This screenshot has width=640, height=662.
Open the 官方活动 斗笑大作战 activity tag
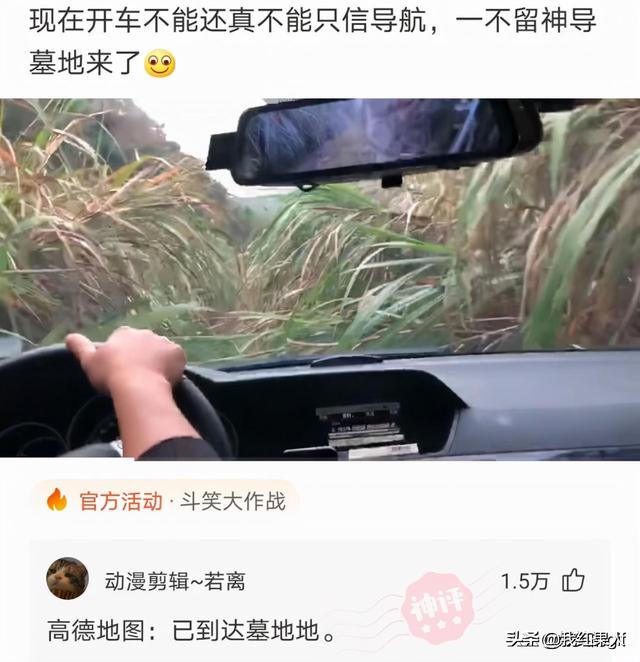click(x=166, y=500)
